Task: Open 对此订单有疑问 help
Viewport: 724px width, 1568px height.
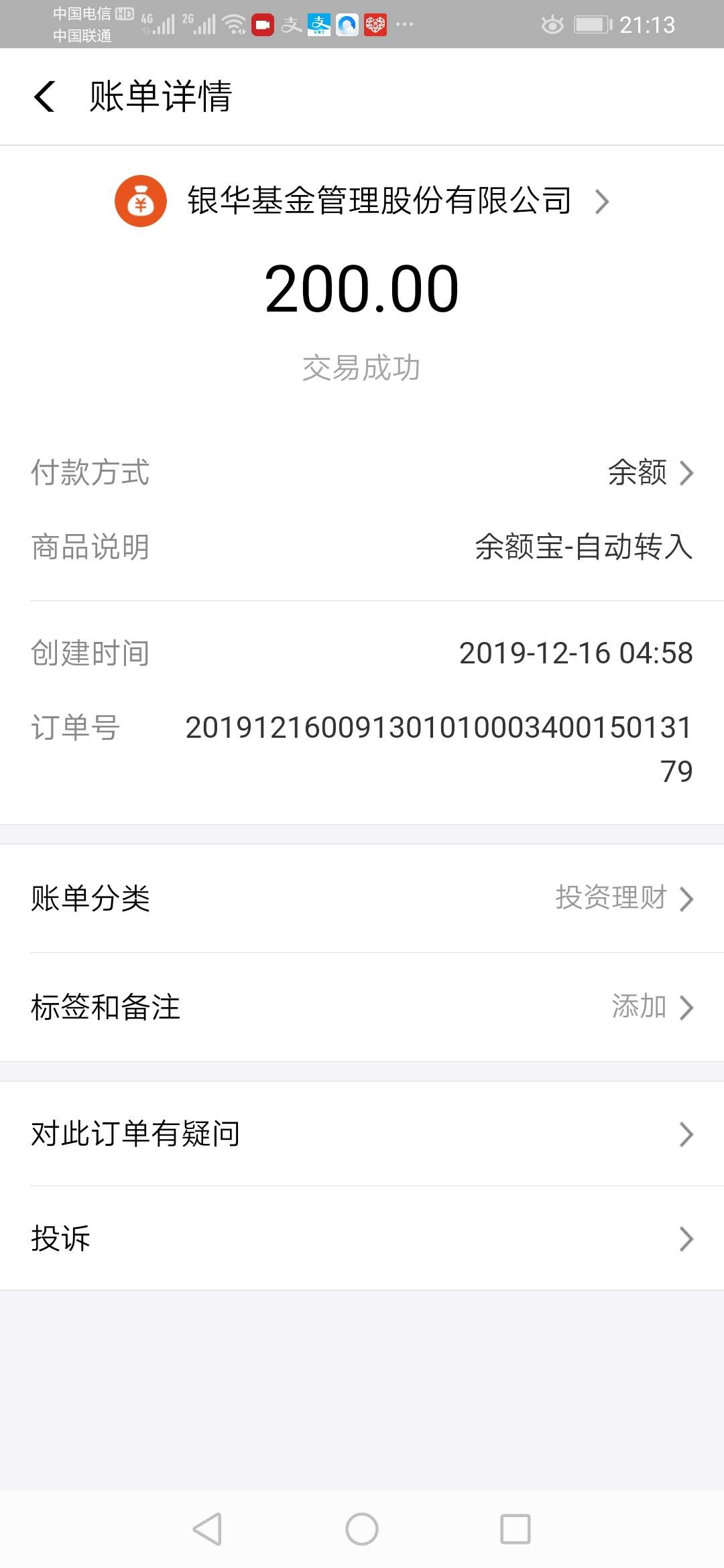Action: (362, 1134)
